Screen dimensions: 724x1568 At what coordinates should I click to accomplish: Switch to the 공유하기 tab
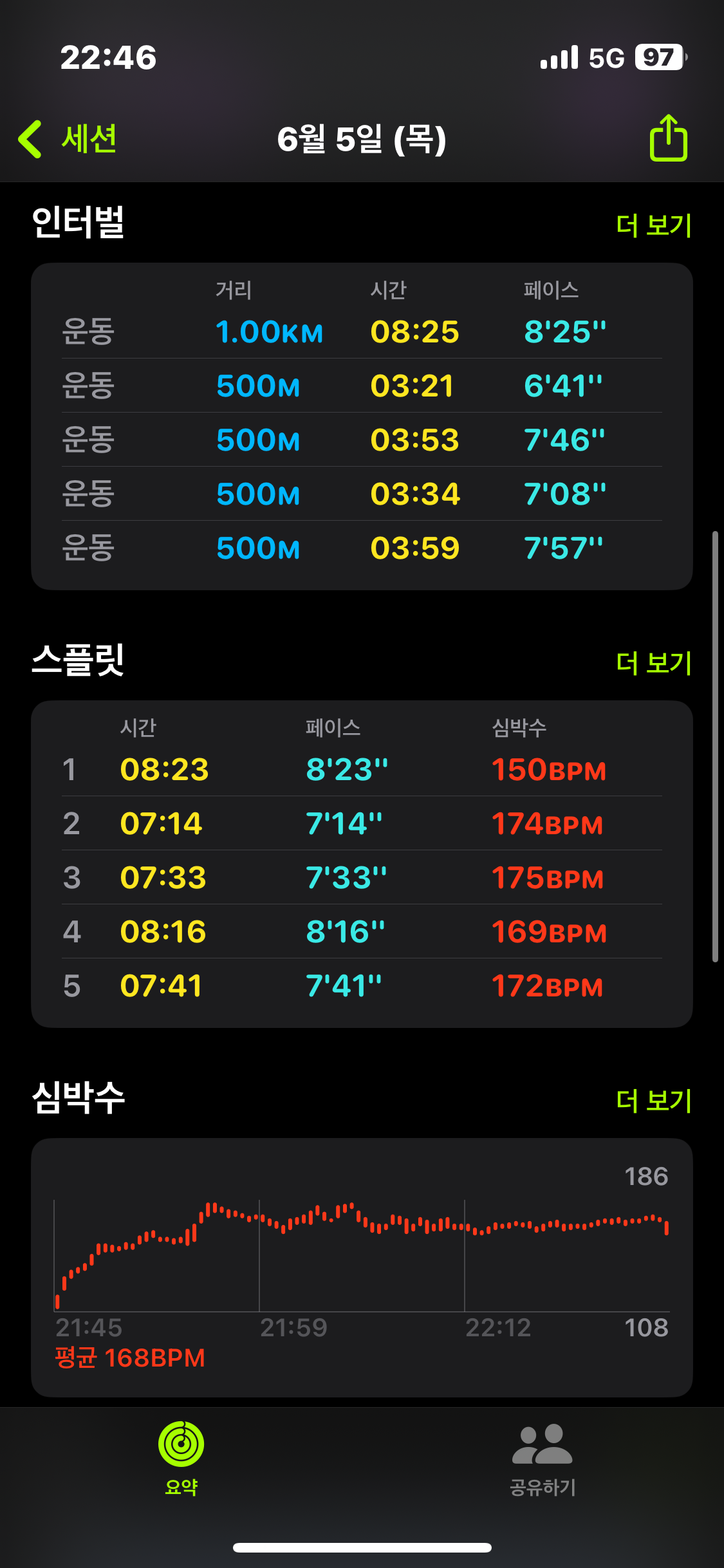[542, 1457]
